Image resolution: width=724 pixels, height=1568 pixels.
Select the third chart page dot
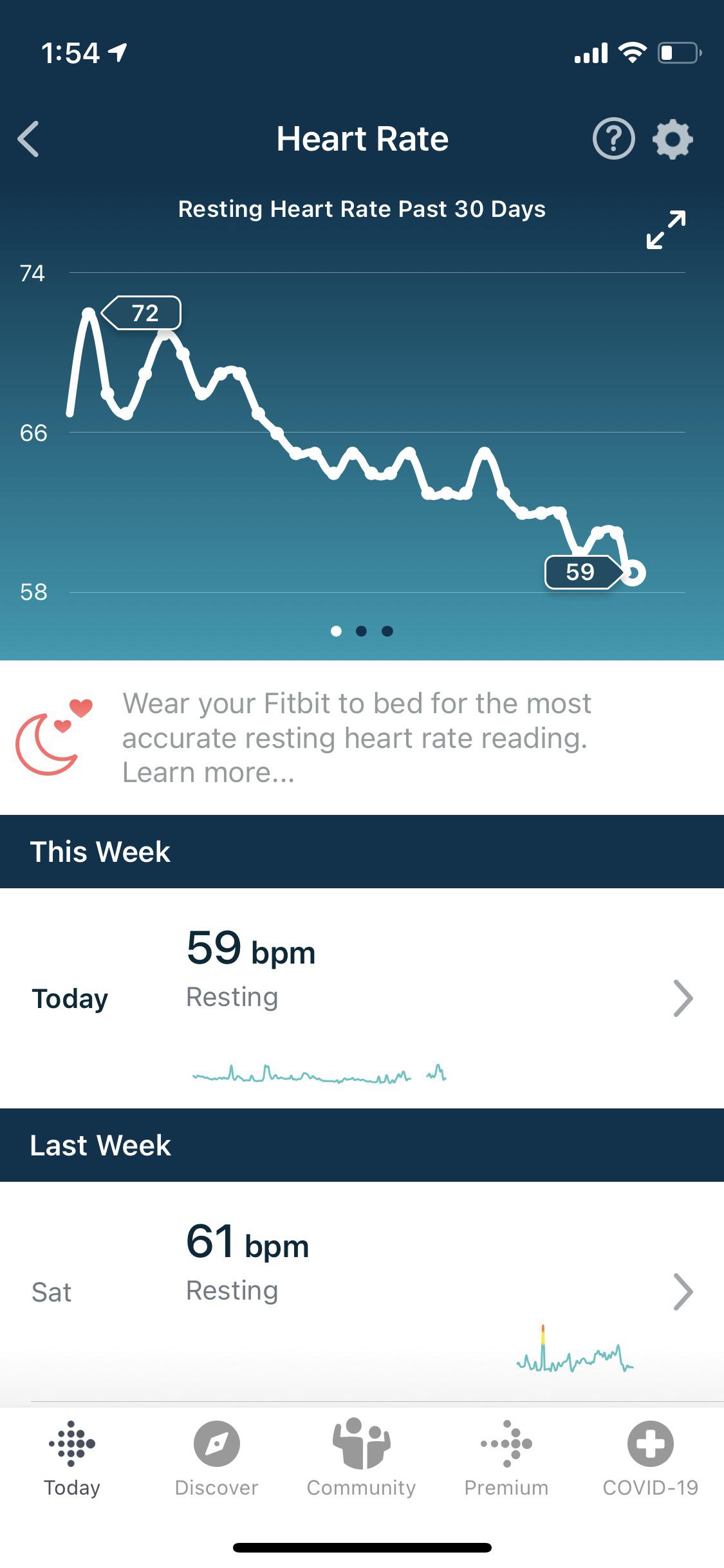click(x=387, y=632)
